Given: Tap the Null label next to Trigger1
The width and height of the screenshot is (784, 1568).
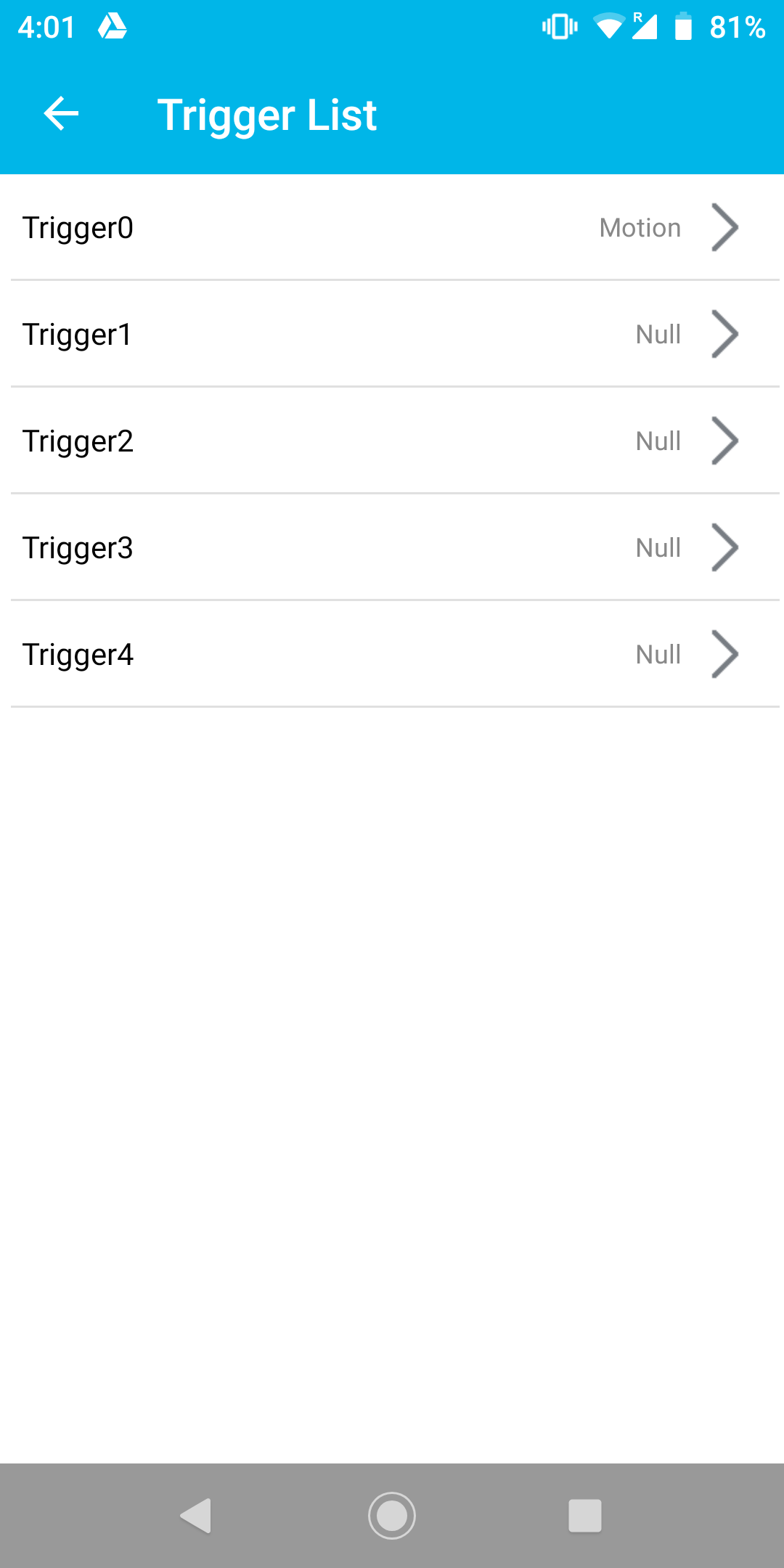Looking at the screenshot, I should 656,334.
